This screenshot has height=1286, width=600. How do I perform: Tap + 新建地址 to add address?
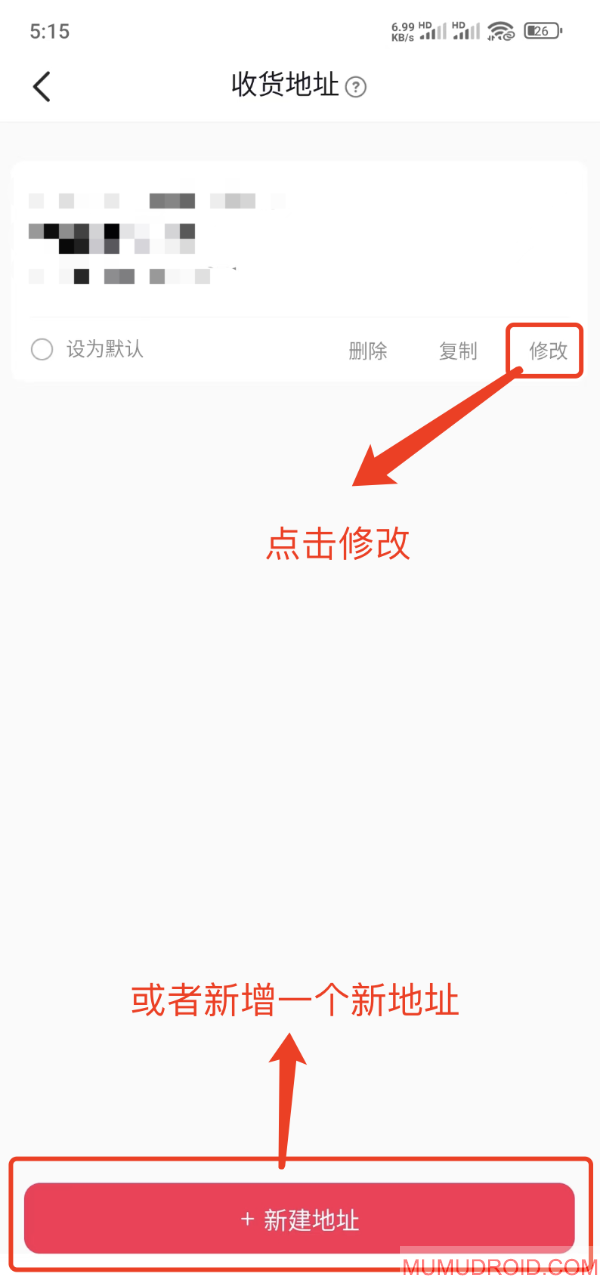pos(299,1219)
